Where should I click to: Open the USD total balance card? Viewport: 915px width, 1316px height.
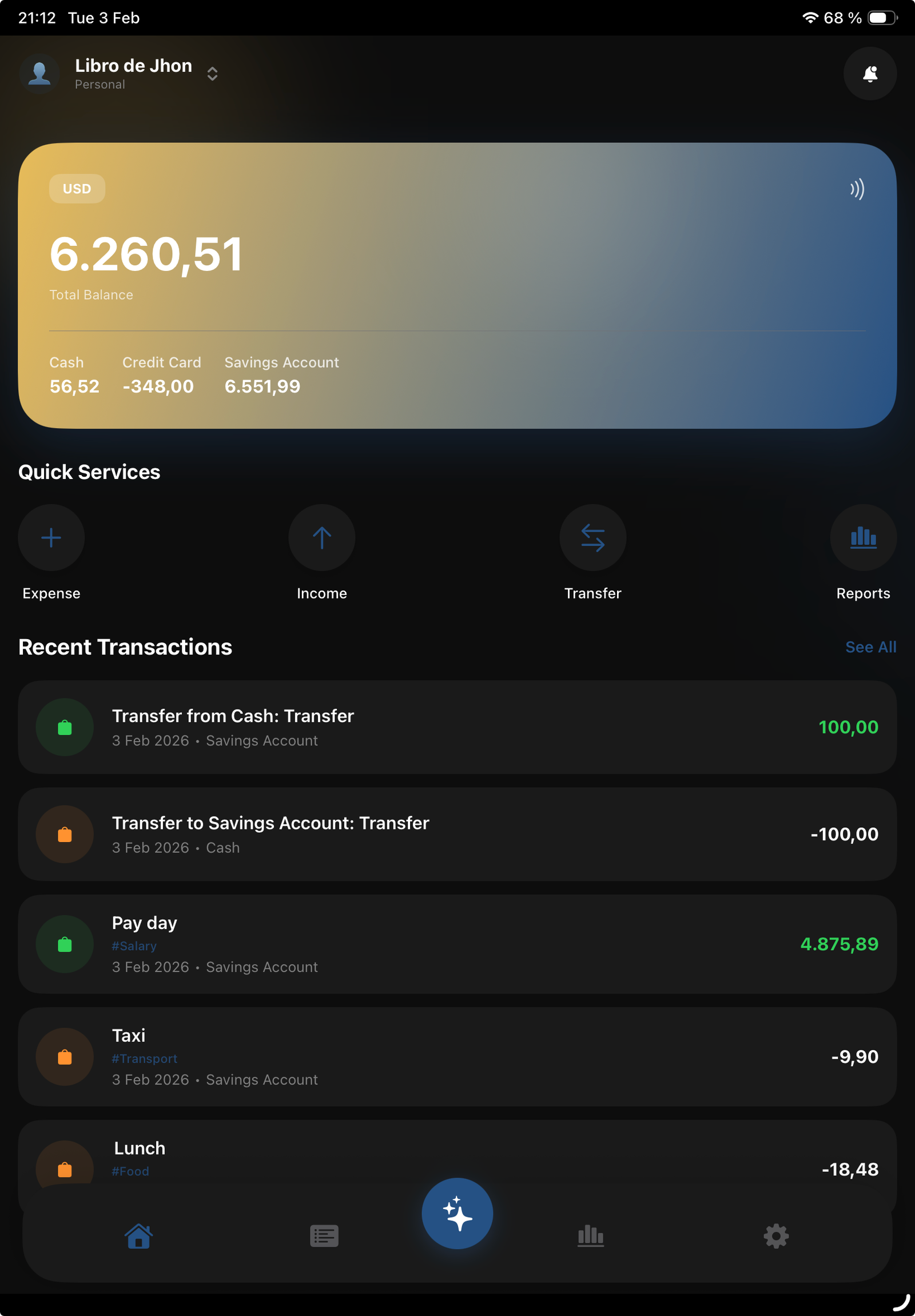pyautogui.click(x=457, y=285)
